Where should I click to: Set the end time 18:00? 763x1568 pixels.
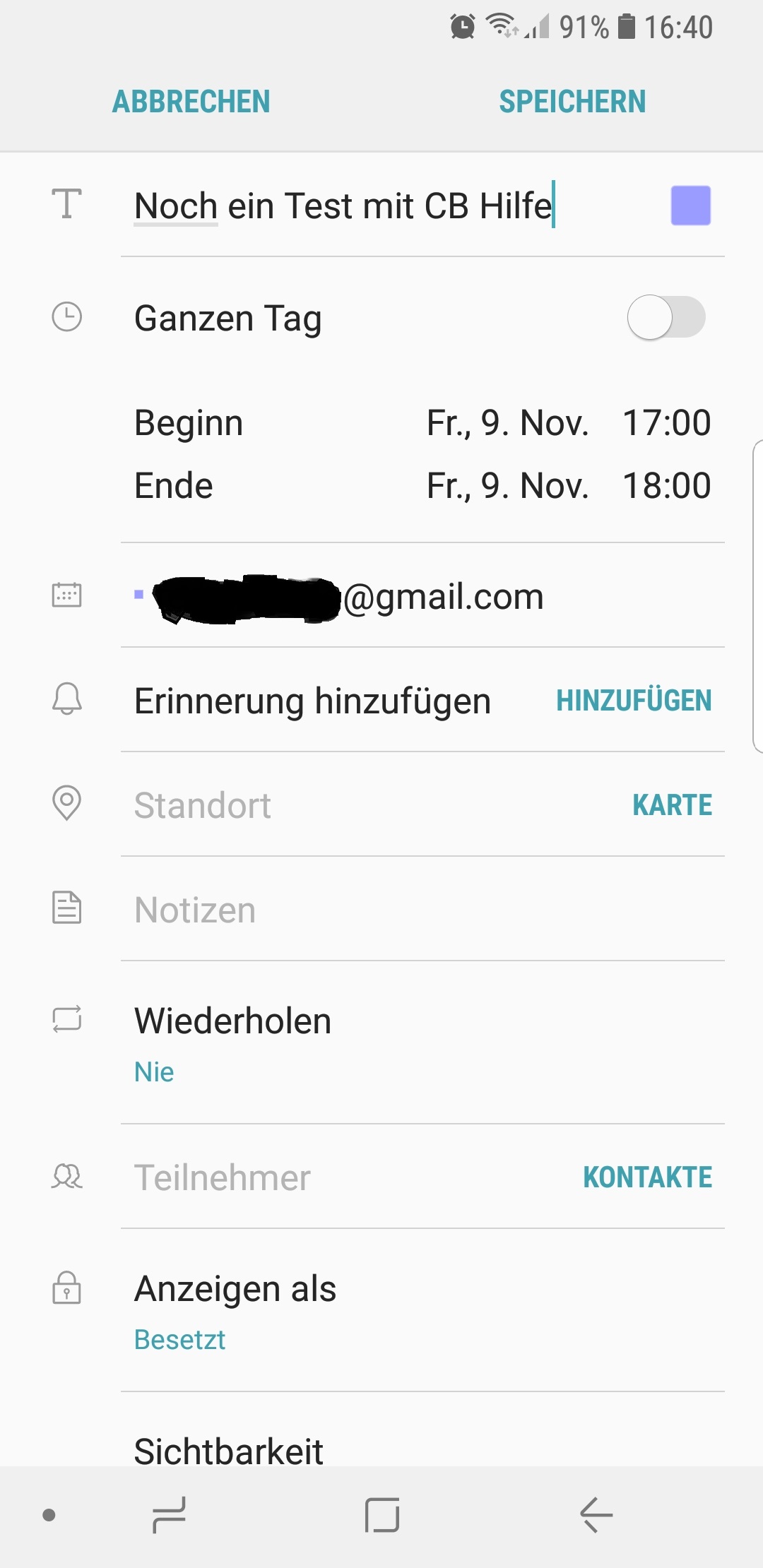666,486
